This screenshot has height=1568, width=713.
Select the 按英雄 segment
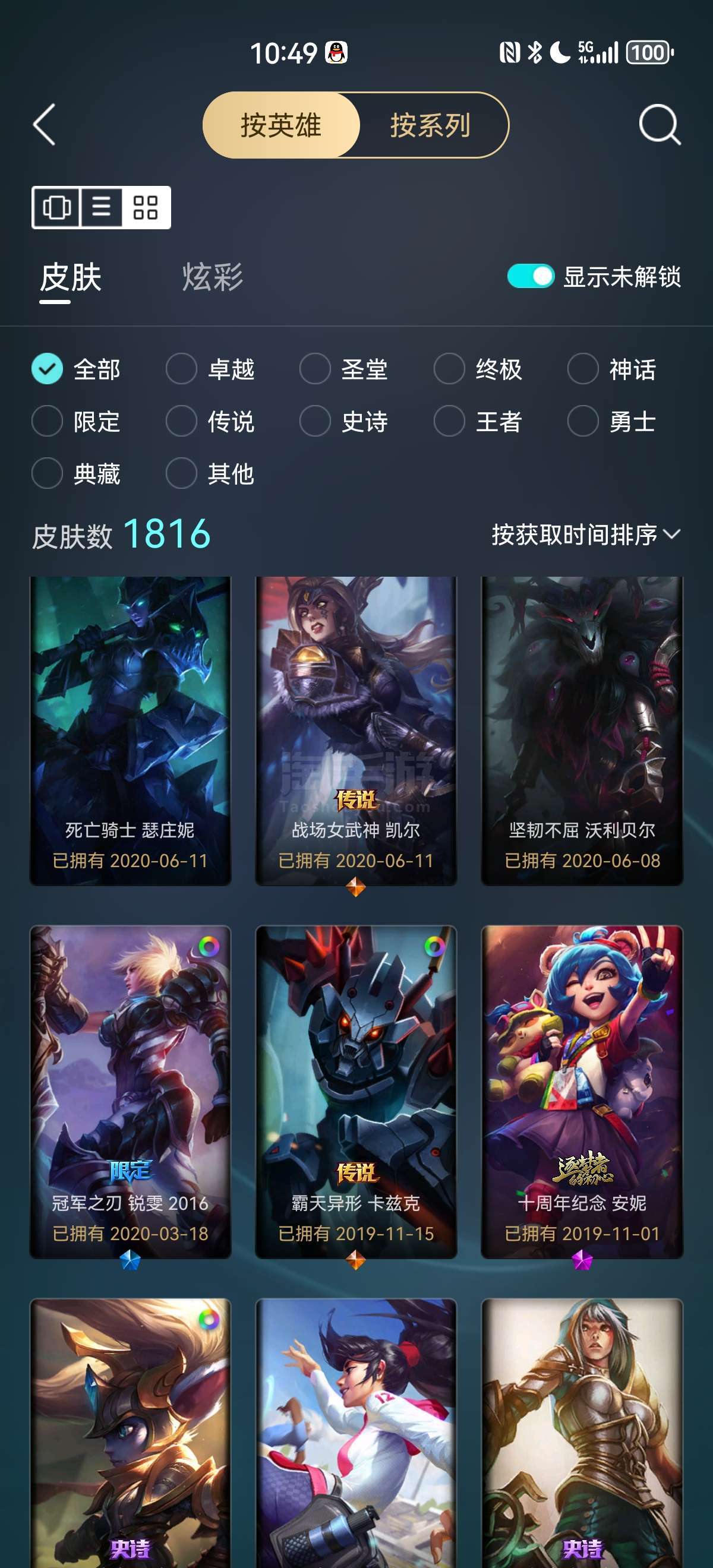click(280, 125)
